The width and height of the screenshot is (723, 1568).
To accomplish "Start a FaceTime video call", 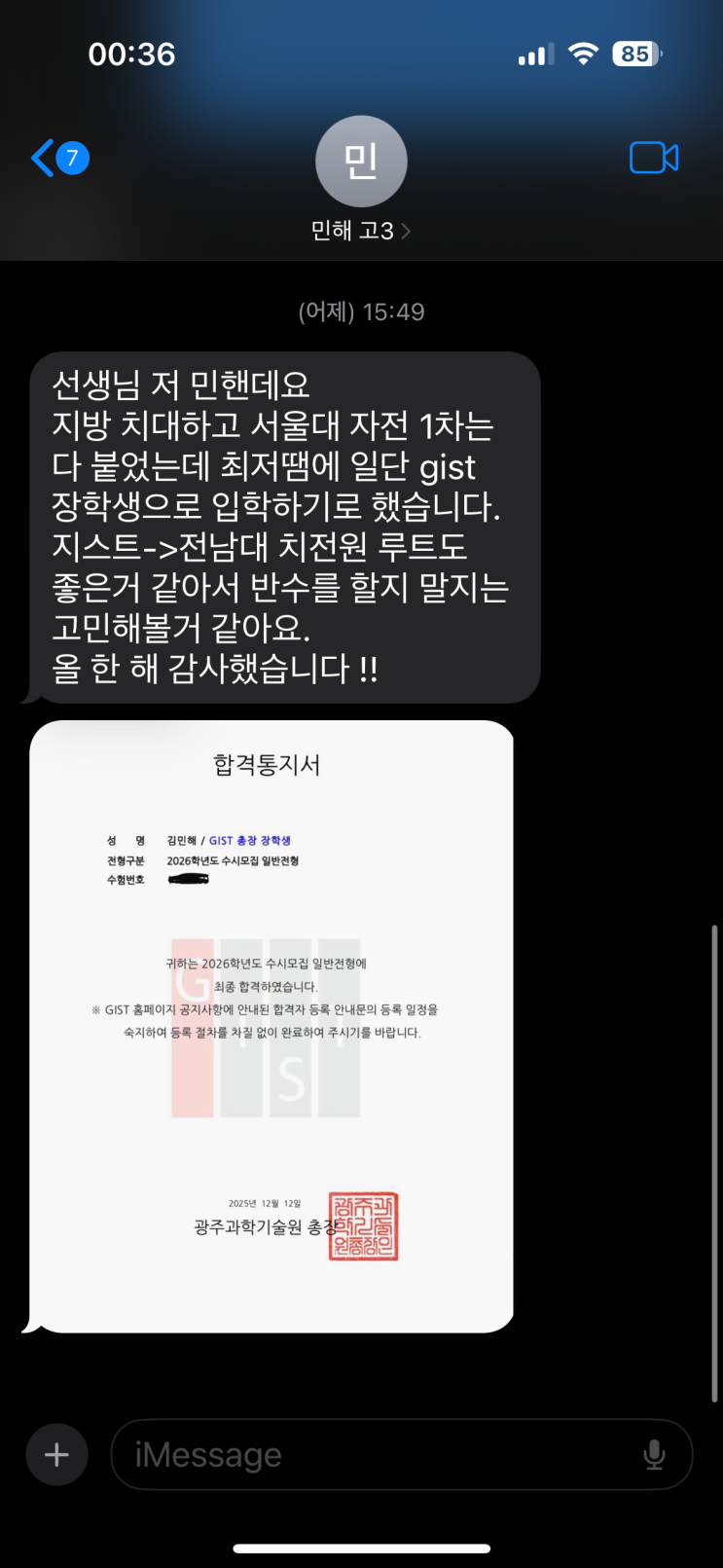I will pos(654,158).
